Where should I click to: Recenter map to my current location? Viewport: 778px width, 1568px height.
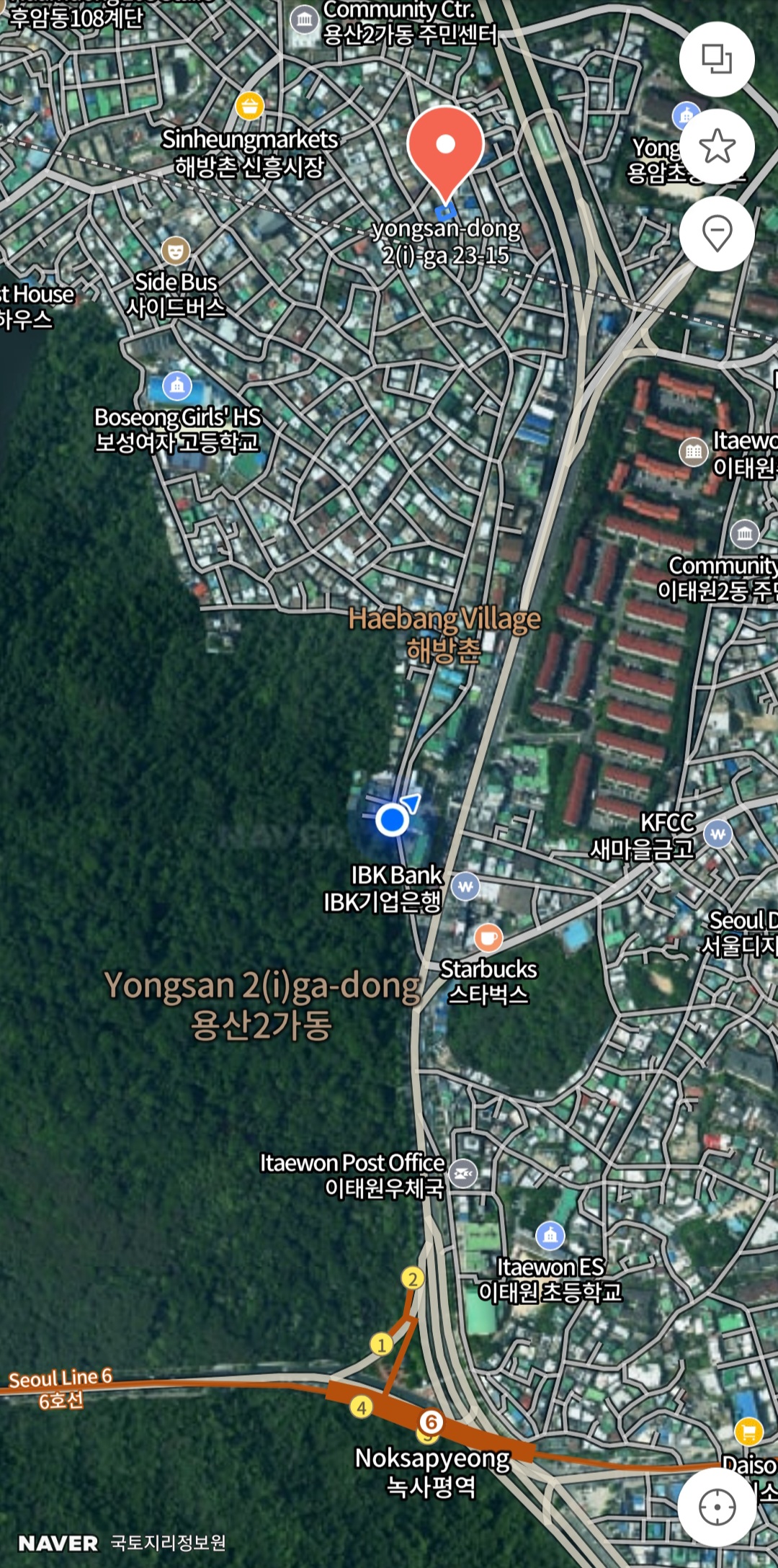pos(717,1507)
